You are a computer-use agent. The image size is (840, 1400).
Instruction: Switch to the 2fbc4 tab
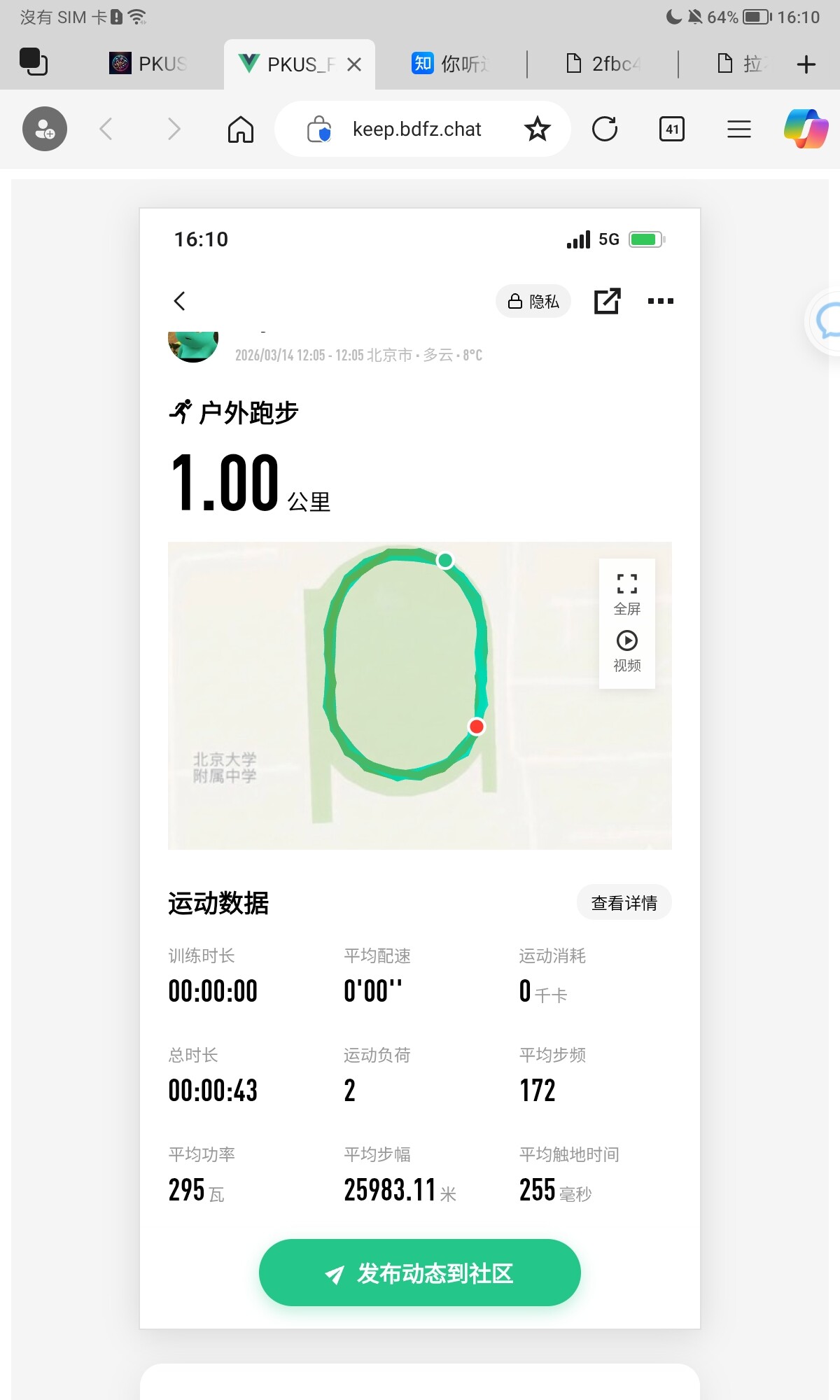(603, 64)
